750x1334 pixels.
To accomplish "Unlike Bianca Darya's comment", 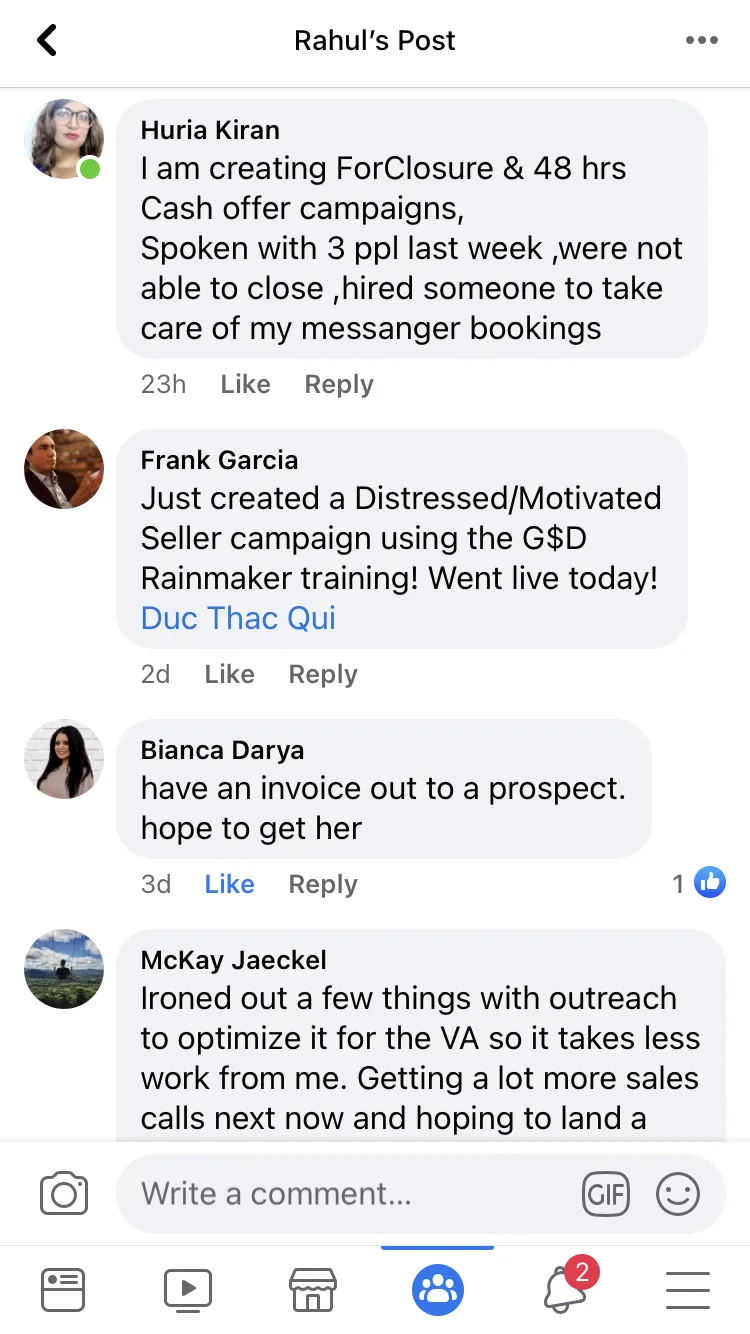I will click(229, 884).
